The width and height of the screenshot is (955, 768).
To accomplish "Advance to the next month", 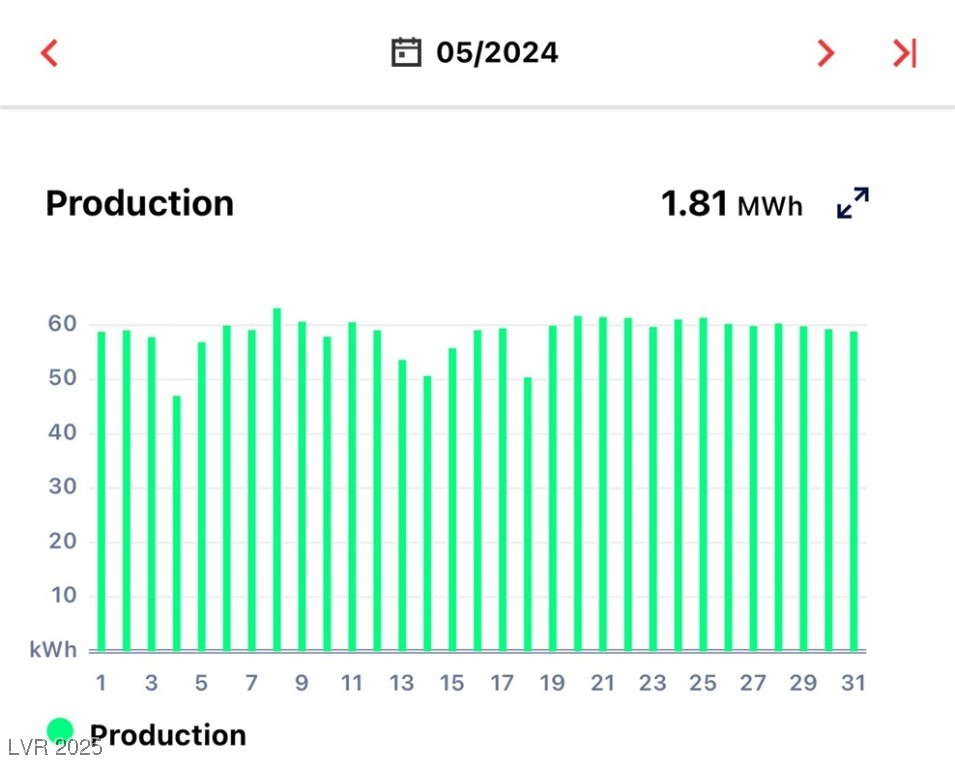I will [825, 53].
